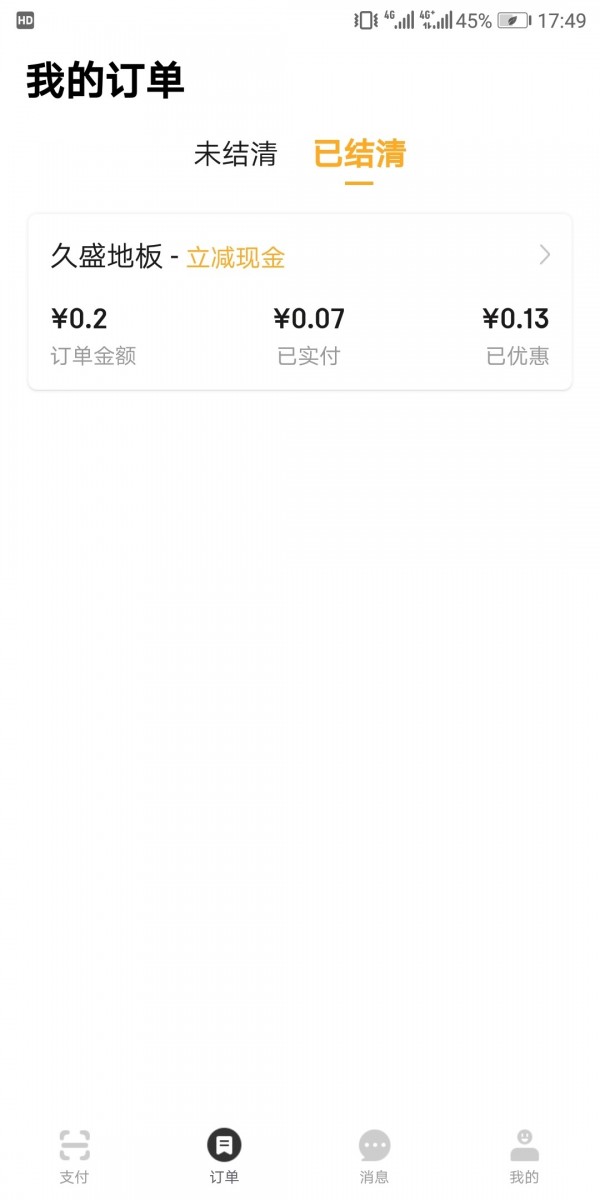Open the 消息 messages tab

coord(374,1157)
